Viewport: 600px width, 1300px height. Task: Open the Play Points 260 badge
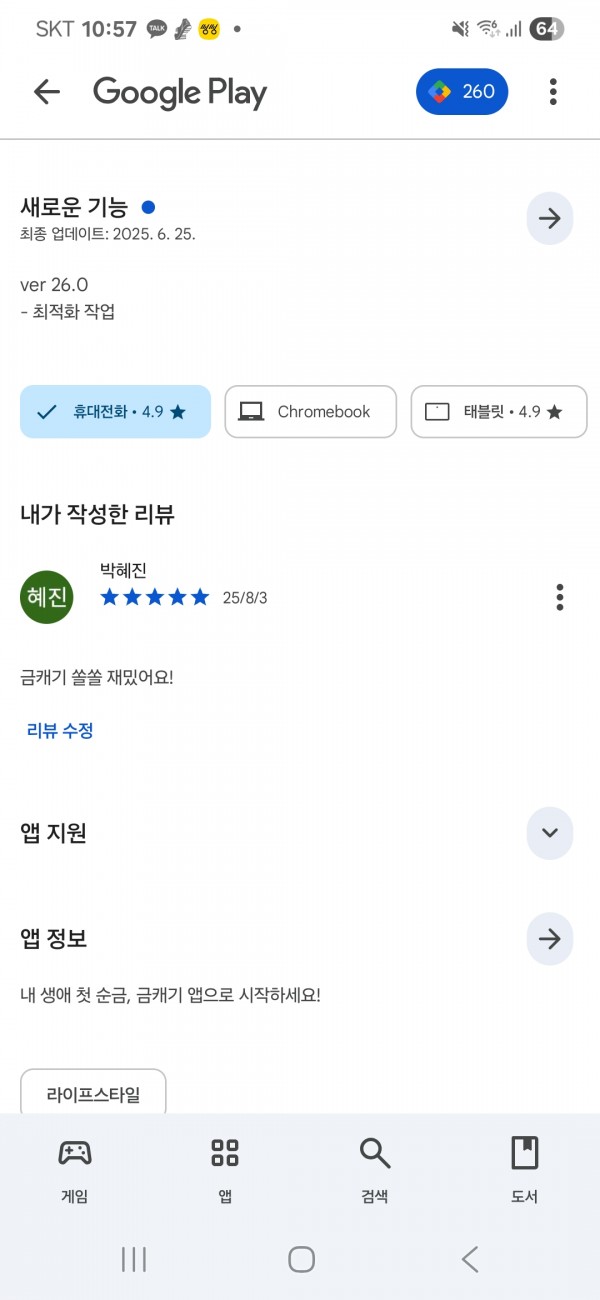(462, 92)
